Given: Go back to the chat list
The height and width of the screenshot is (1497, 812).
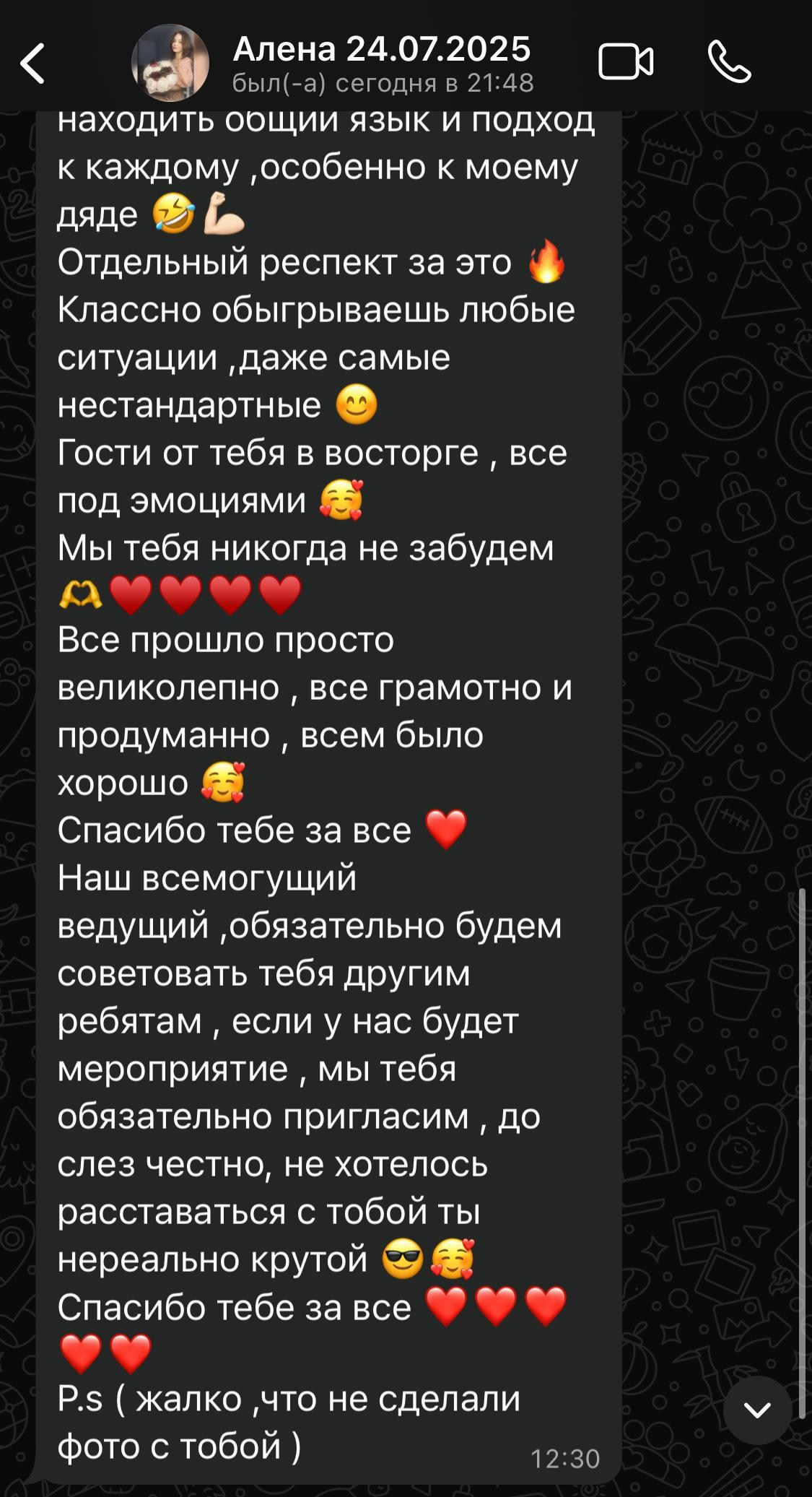Looking at the screenshot, I should click(32, 63).
